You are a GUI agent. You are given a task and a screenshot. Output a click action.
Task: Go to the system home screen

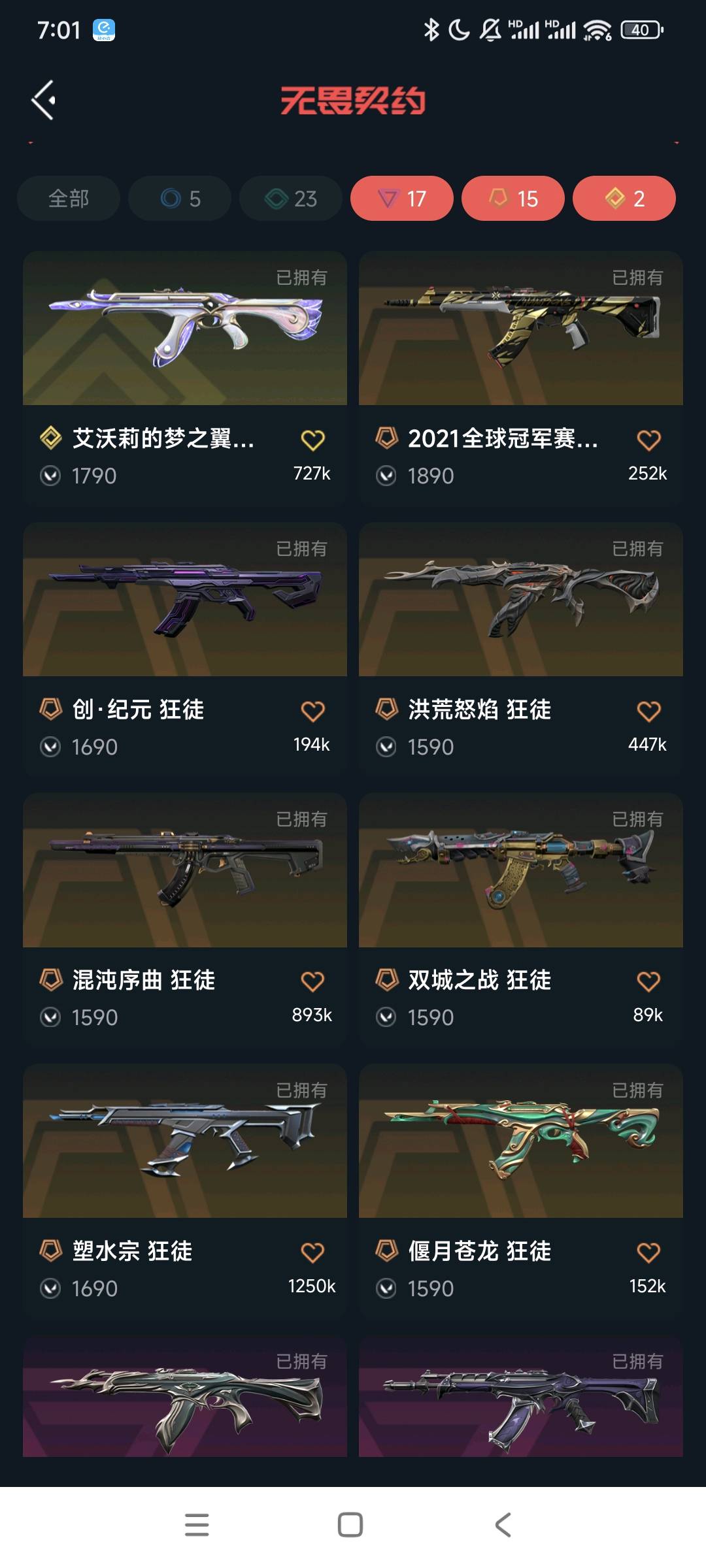350,1525
